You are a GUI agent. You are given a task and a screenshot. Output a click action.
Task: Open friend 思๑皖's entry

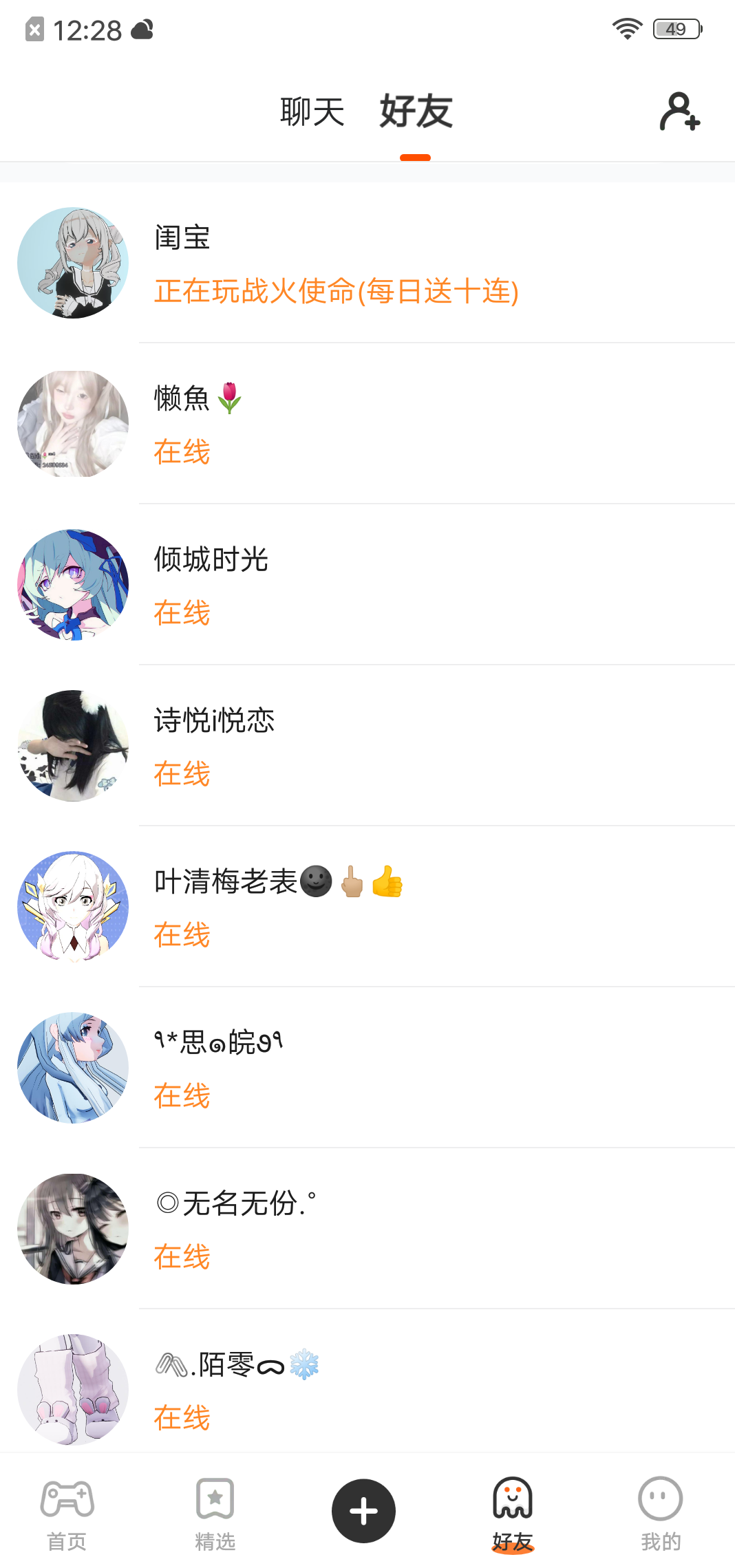click(x=367, y=1068)
